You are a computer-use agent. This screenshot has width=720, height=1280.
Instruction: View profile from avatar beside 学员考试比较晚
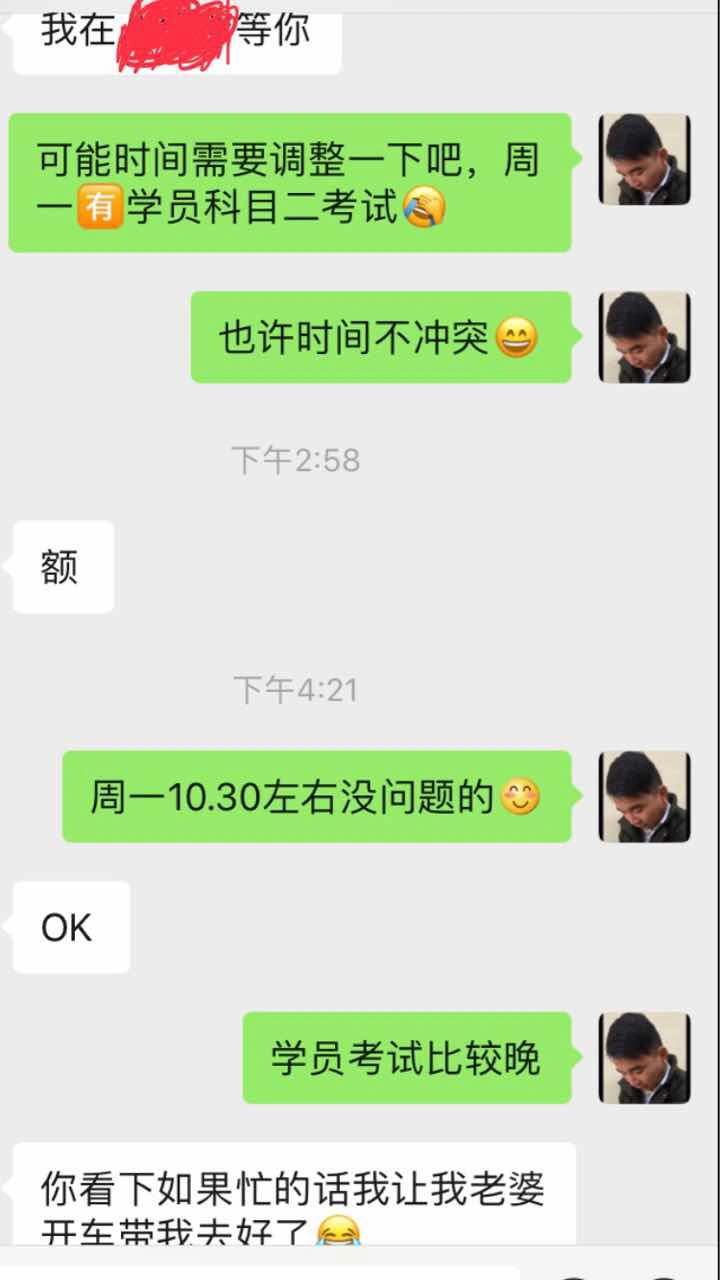click(644, 1058)
